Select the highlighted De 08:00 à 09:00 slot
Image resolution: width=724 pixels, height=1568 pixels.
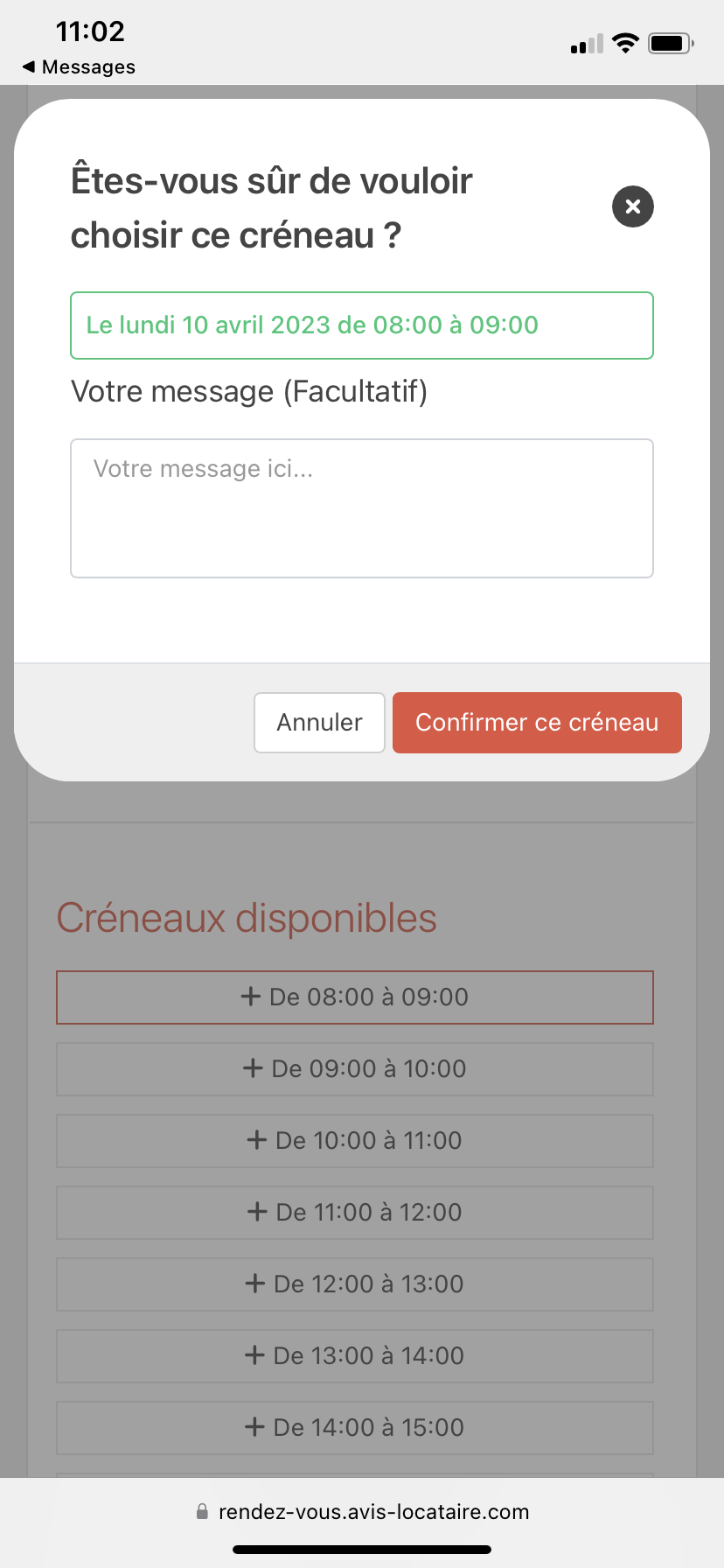tap(355, 997)
